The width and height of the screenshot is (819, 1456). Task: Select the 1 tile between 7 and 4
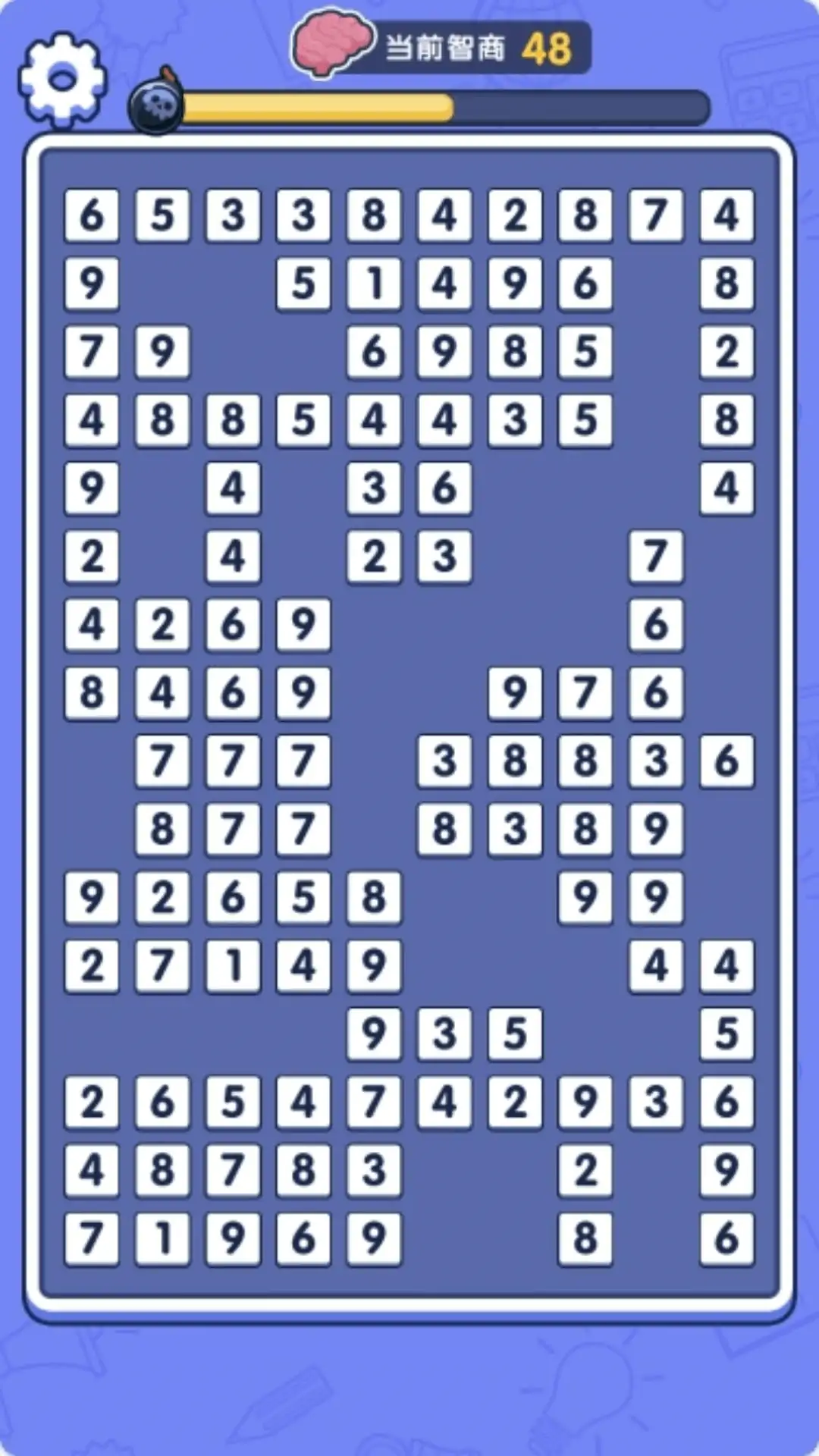click(x=233, y=966)
